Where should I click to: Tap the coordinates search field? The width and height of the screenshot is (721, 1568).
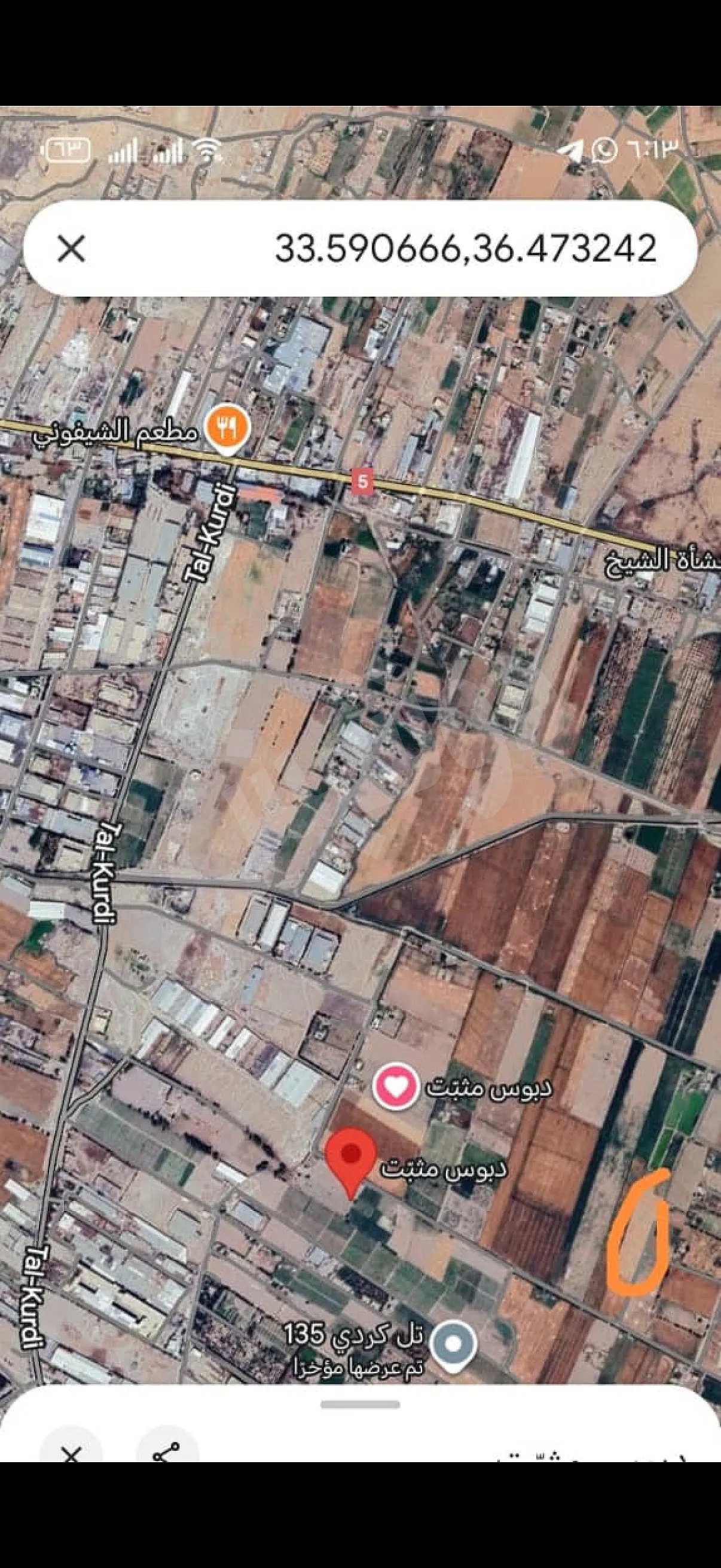click(x=426, y=249)
